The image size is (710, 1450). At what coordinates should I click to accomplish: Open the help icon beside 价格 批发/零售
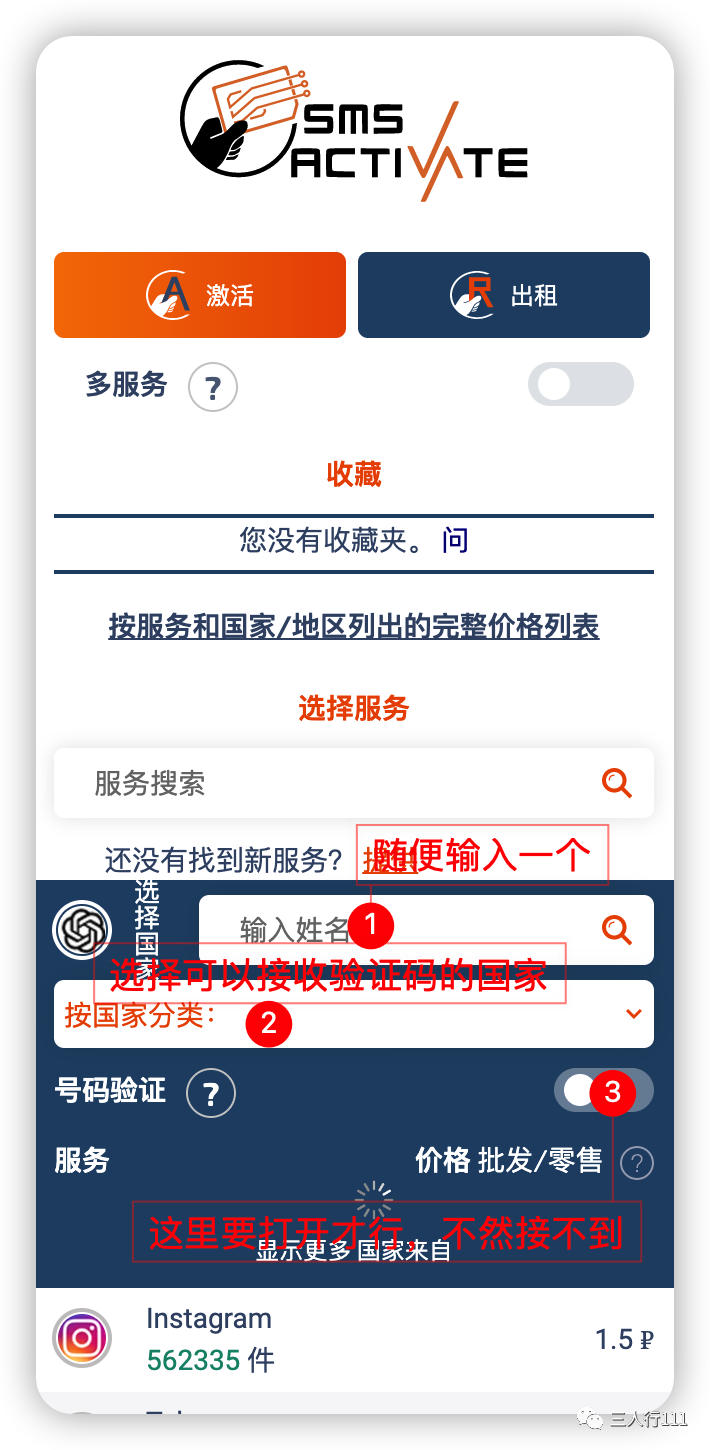637,1163
